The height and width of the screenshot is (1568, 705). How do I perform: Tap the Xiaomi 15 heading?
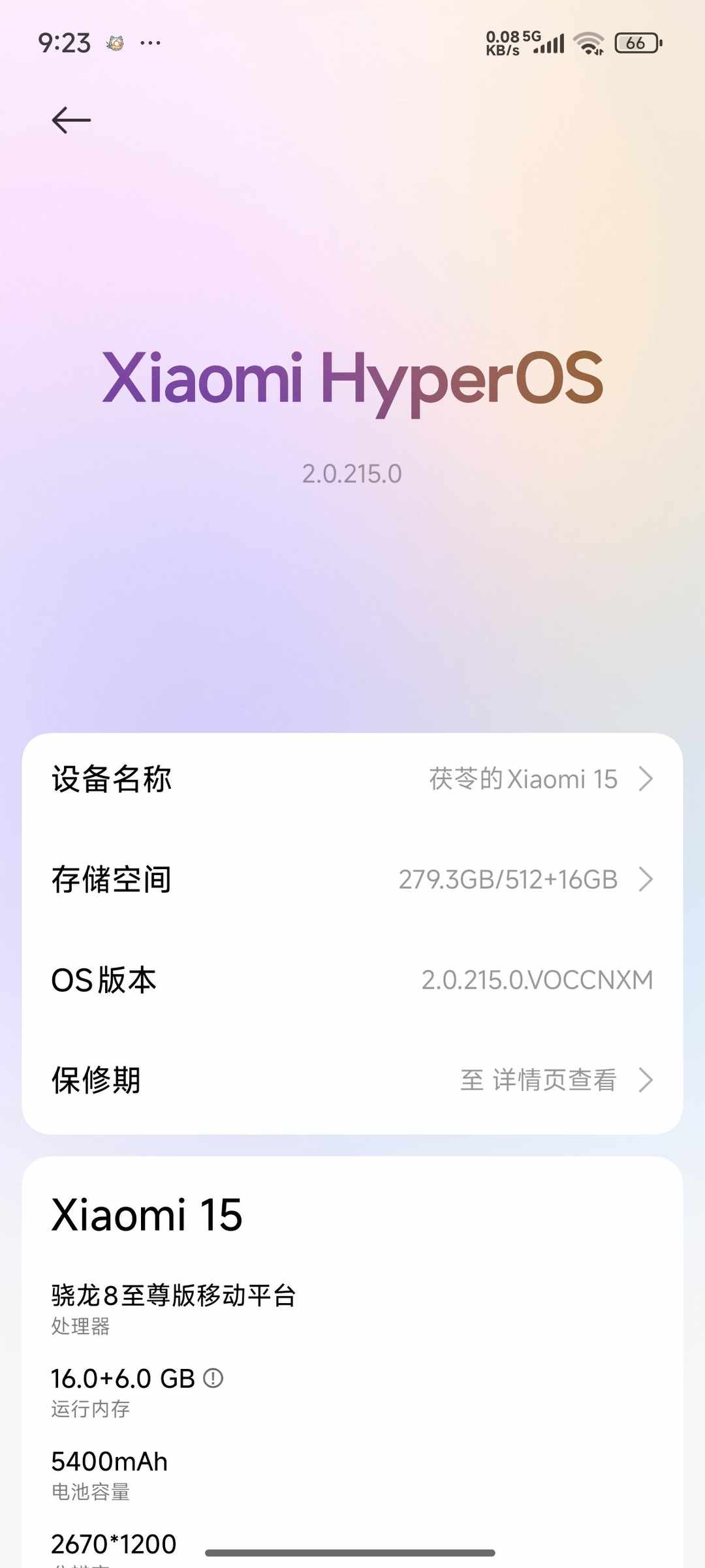[x=146, y=1214]
